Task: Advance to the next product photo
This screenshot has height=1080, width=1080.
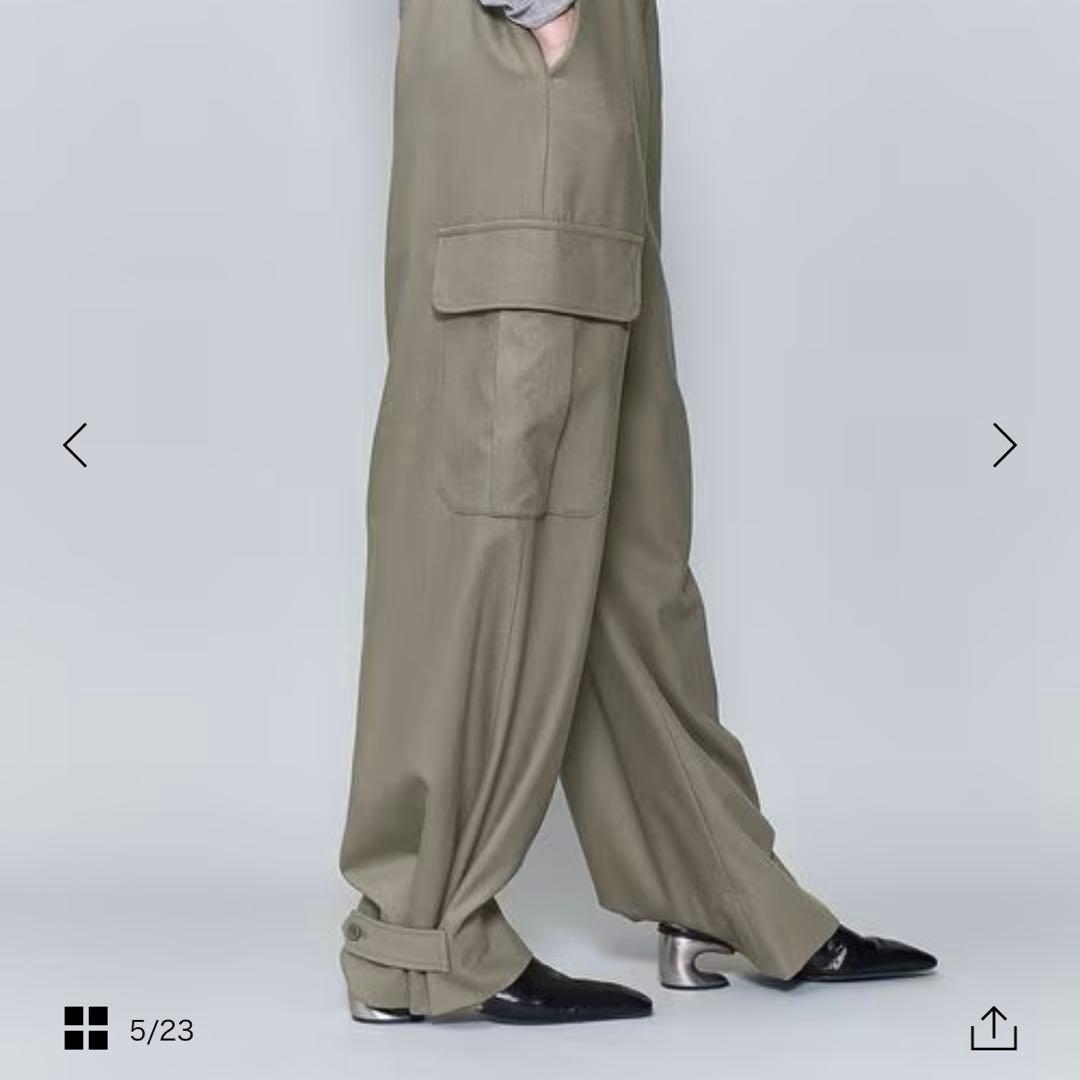Action: pyautogui.click(x=1004, y=445)
